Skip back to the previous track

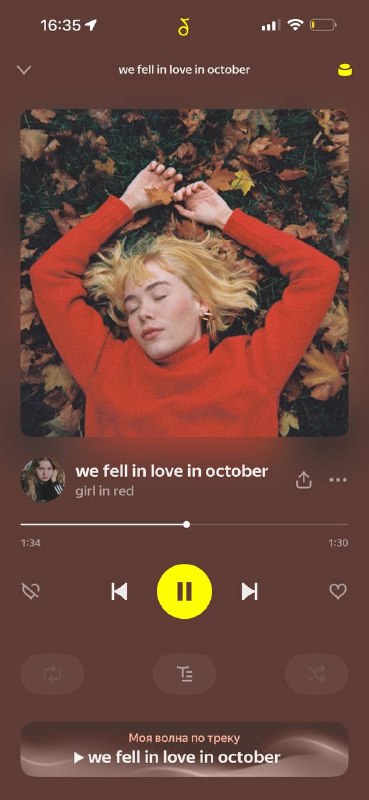(x=119, y=591)
